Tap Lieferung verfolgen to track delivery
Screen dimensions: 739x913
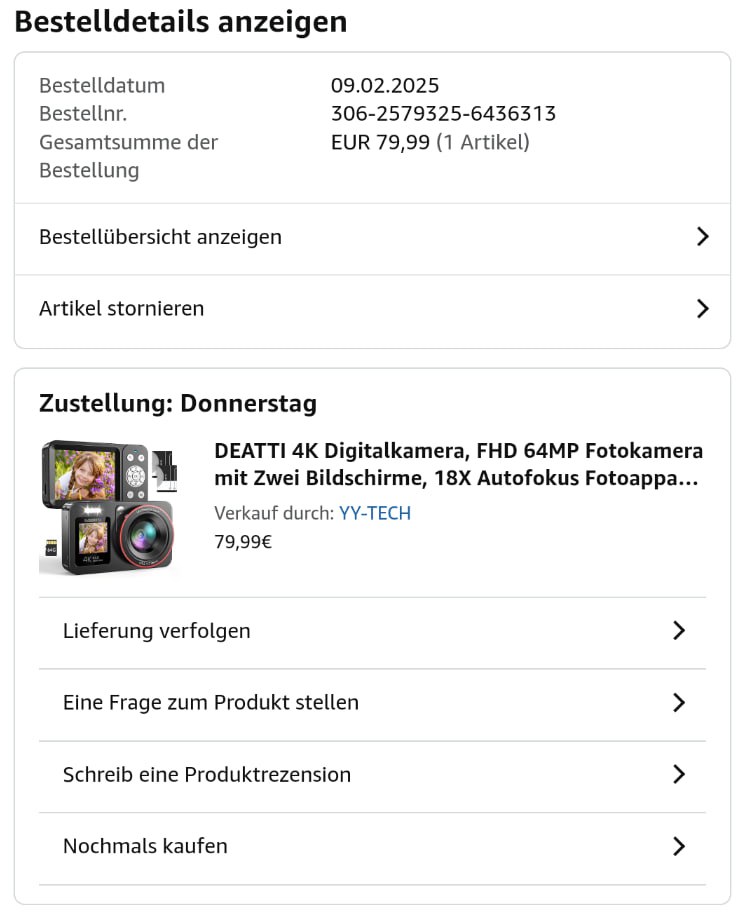click(372, 631)
